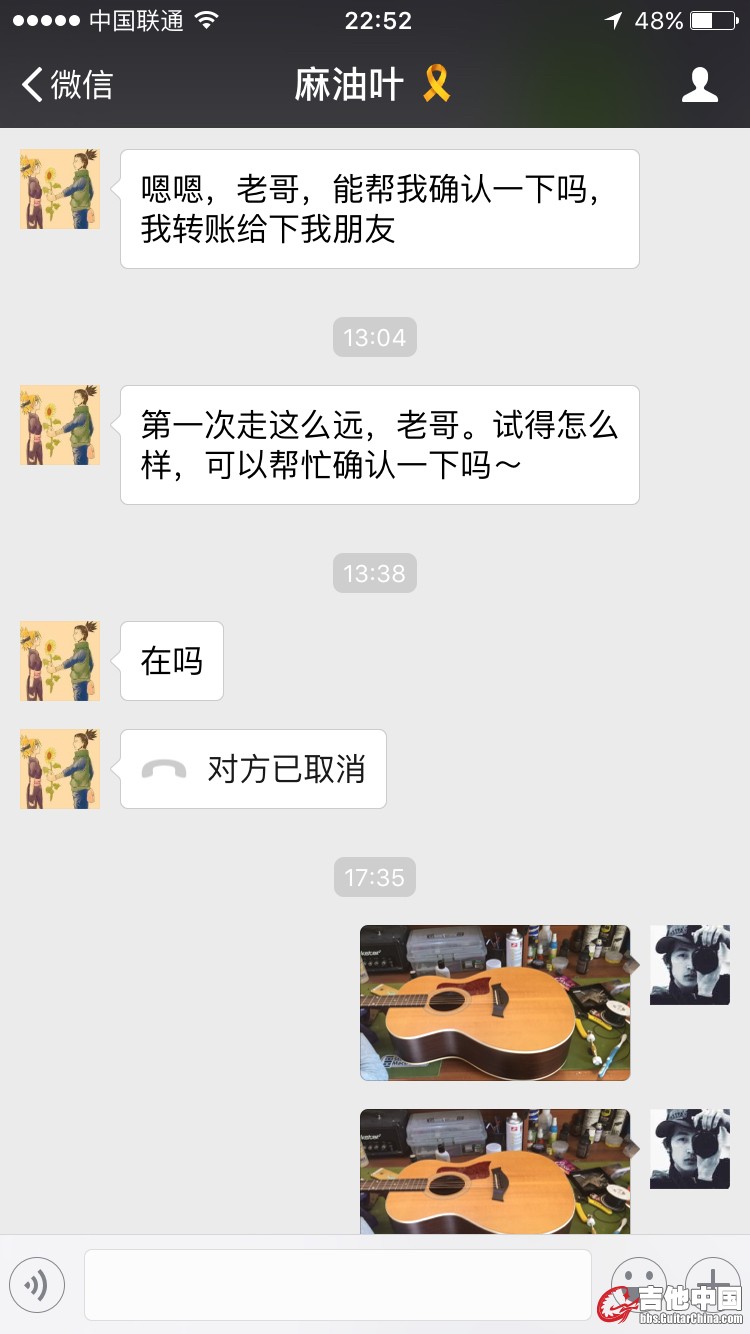
Task: Open the guitar photo just below 17:35
Action: pyautogui.click(x=495, y=1002)
